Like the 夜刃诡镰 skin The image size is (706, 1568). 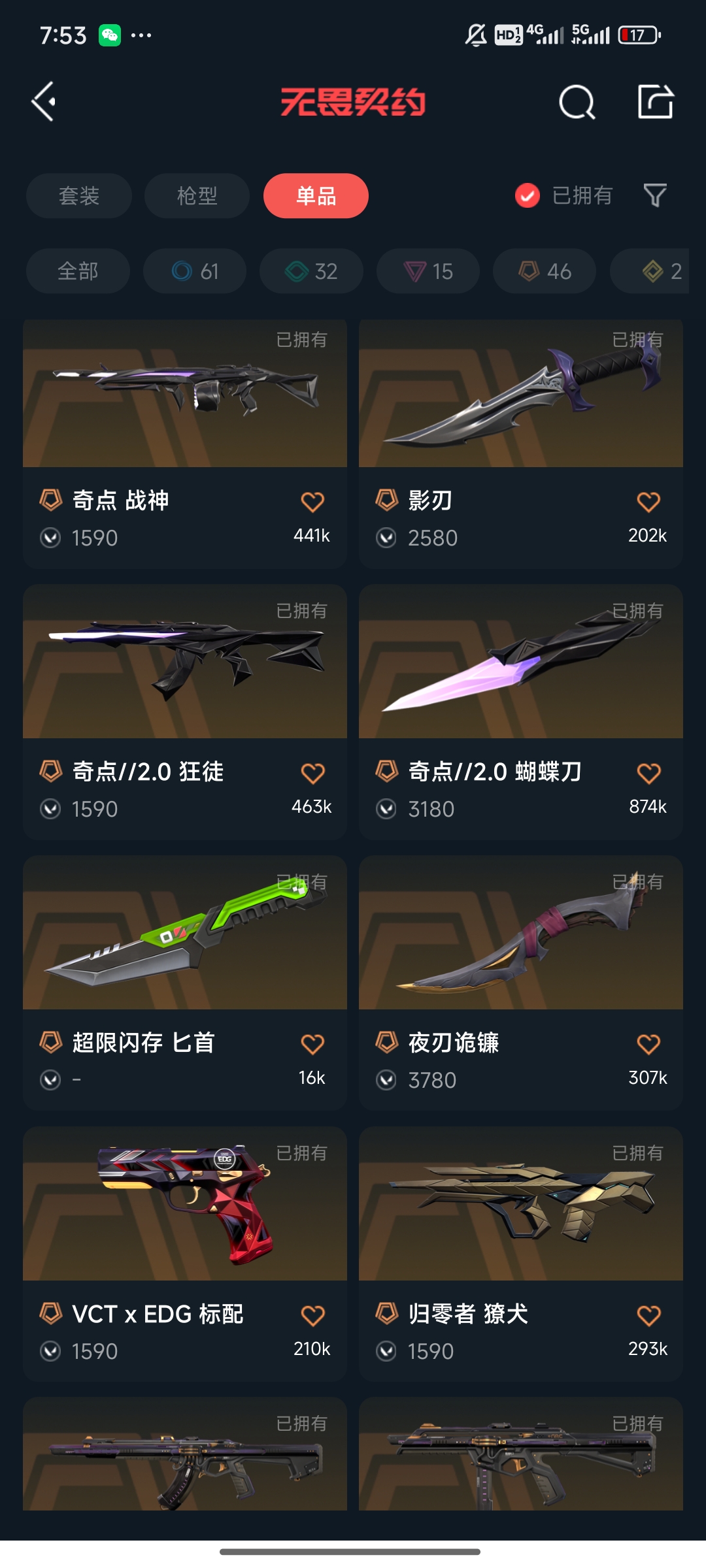[x=648, y=1045]
